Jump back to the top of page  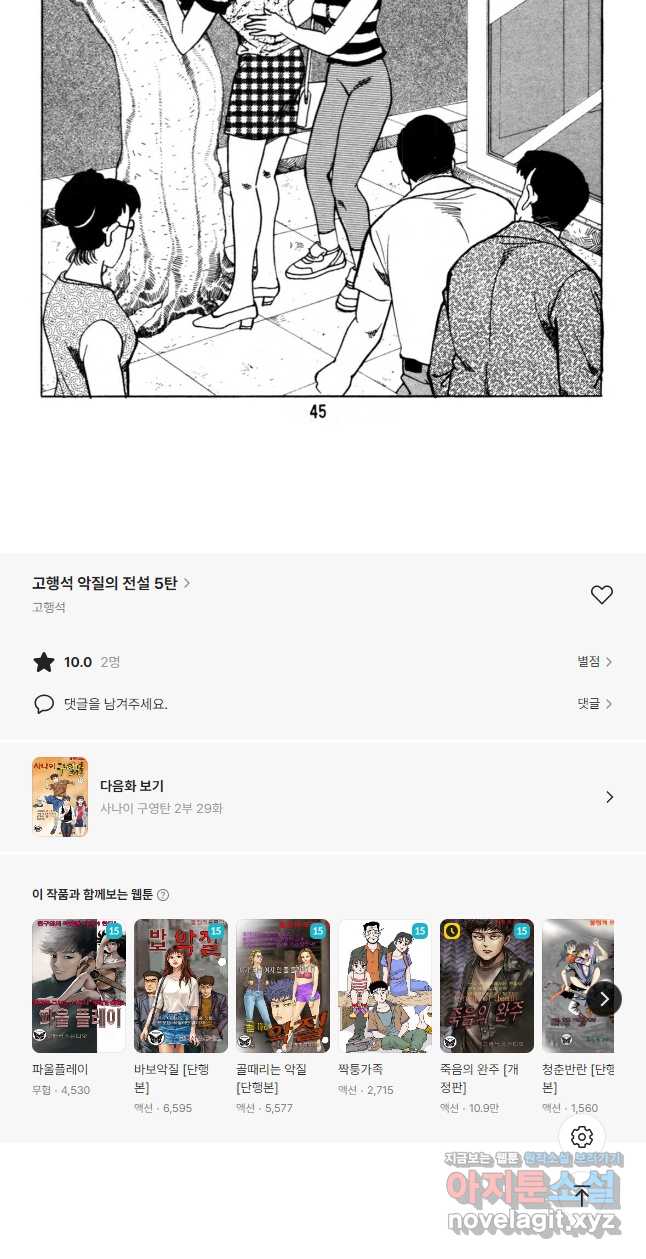point(582,1195)
